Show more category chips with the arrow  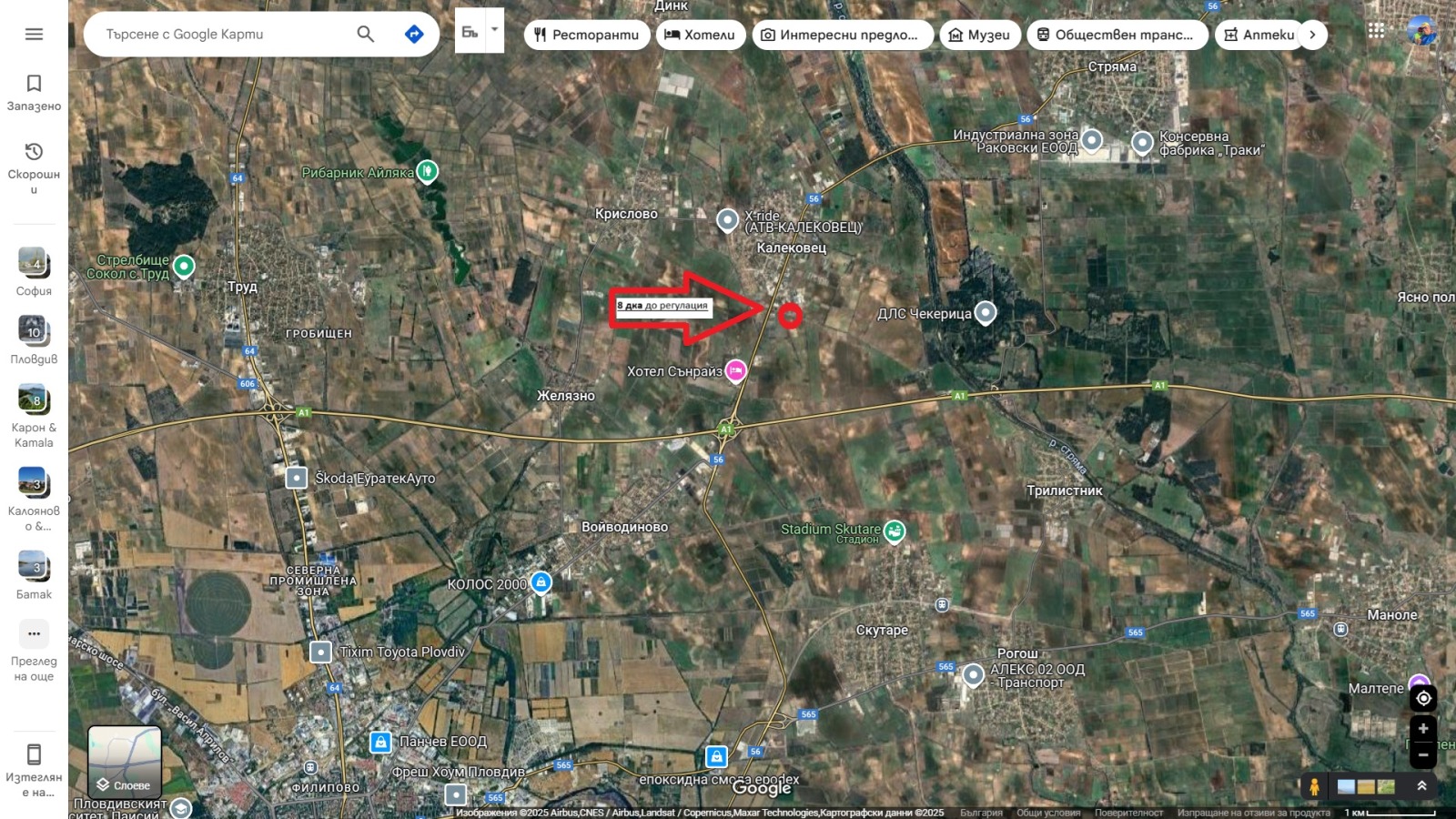pos(1312,35)
